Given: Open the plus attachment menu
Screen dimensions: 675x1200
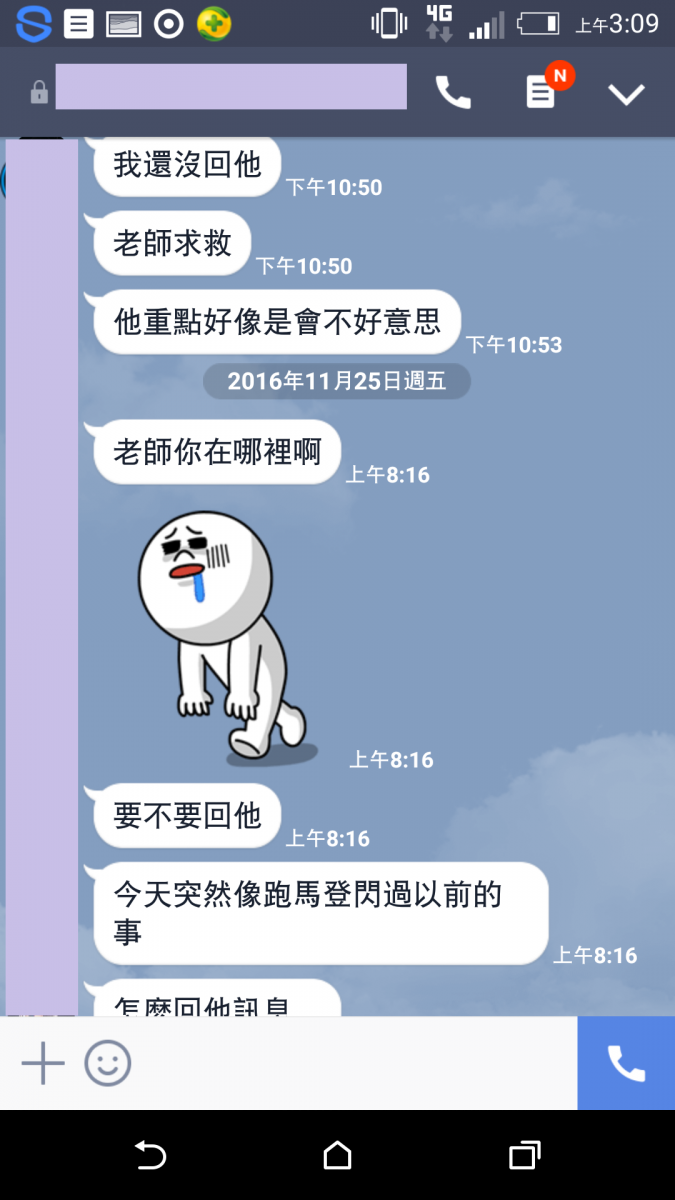Looking at the screenshot, I should click(43, 1063).
